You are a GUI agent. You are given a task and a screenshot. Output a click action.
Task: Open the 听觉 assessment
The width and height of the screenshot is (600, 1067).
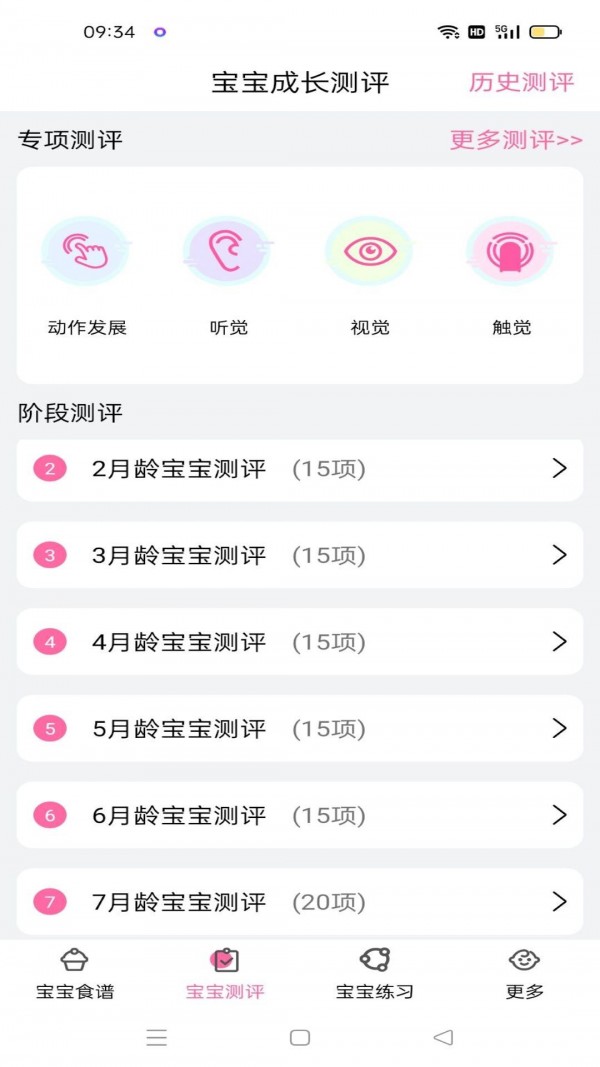point(228,272)
